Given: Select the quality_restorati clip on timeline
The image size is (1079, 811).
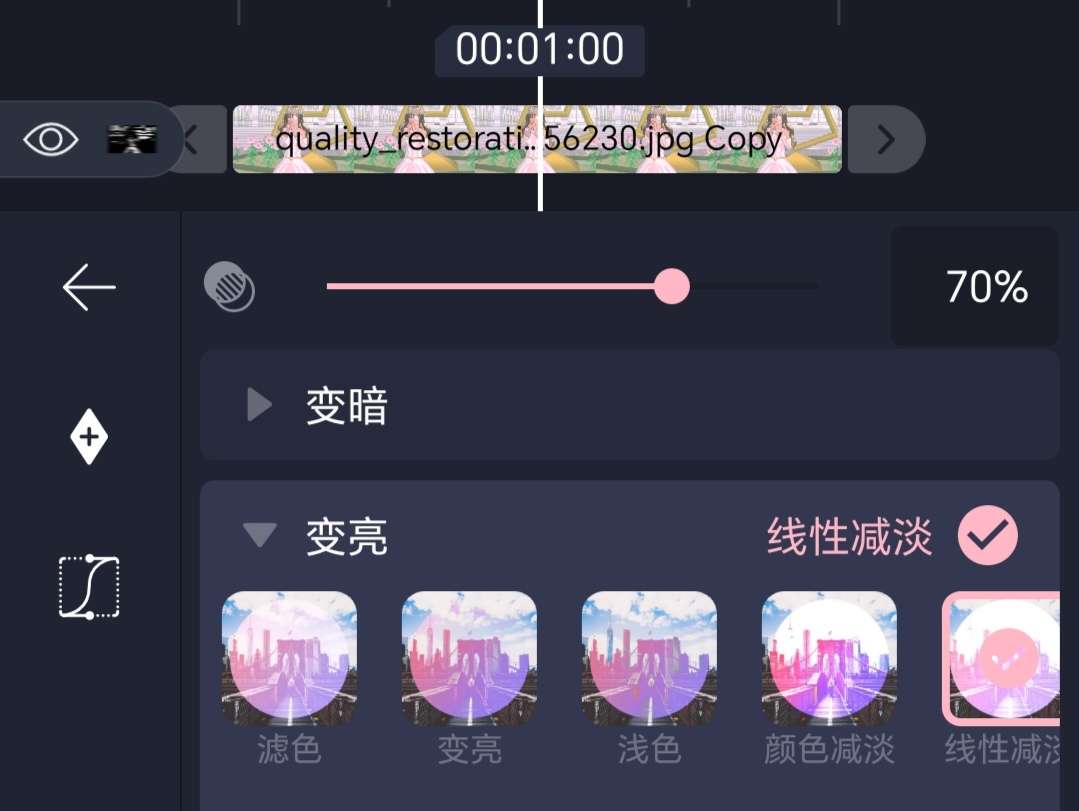Looking at the screenshot, I should coord(537,139).
